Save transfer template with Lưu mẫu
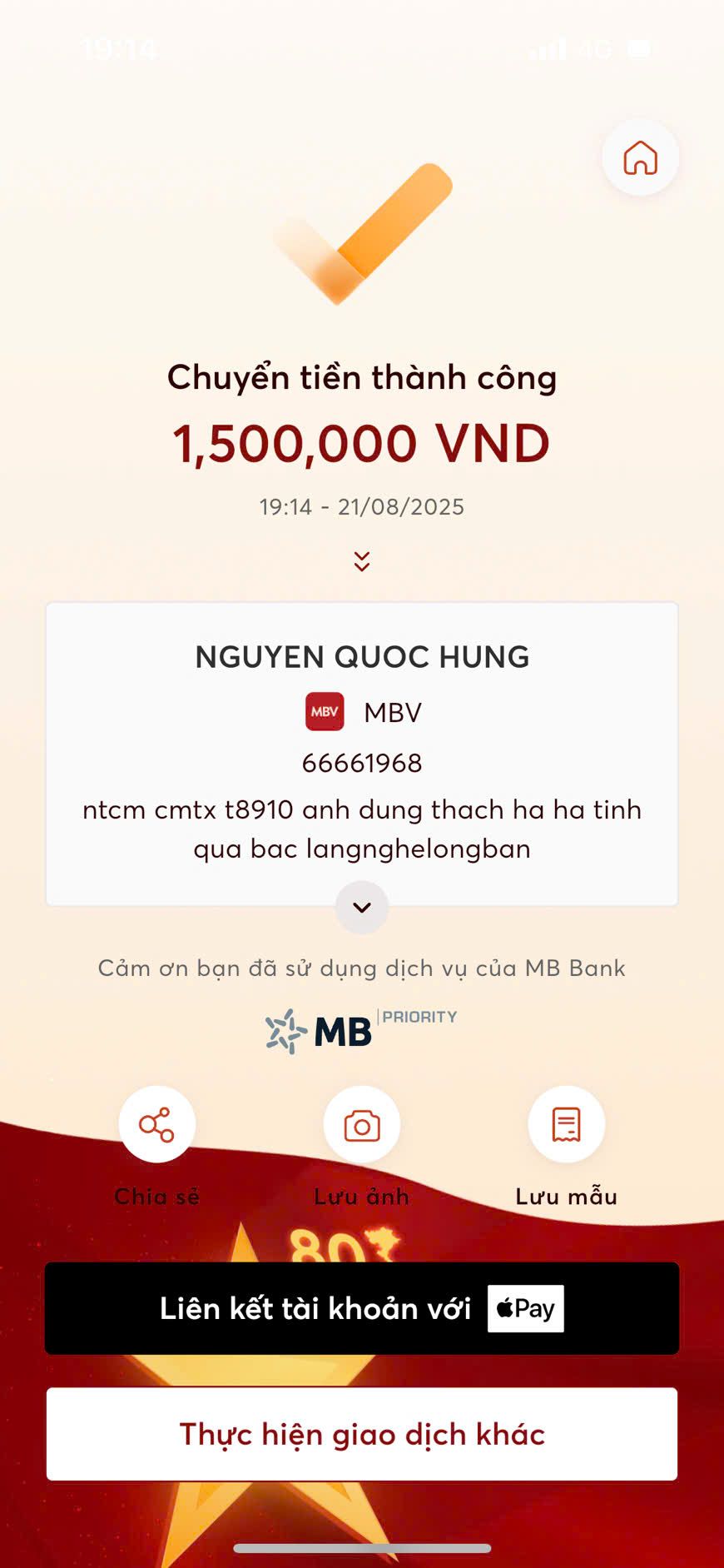The image size is (724, 1568). (567, 1125)
